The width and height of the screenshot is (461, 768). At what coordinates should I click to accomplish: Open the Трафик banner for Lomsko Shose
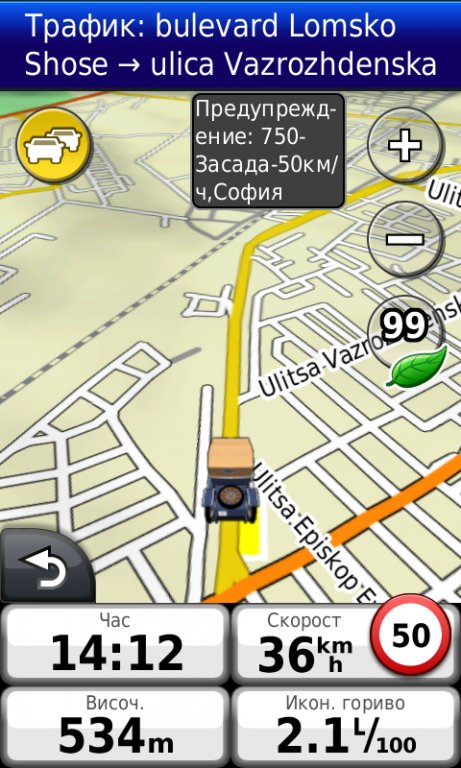[x=230, y=45]
